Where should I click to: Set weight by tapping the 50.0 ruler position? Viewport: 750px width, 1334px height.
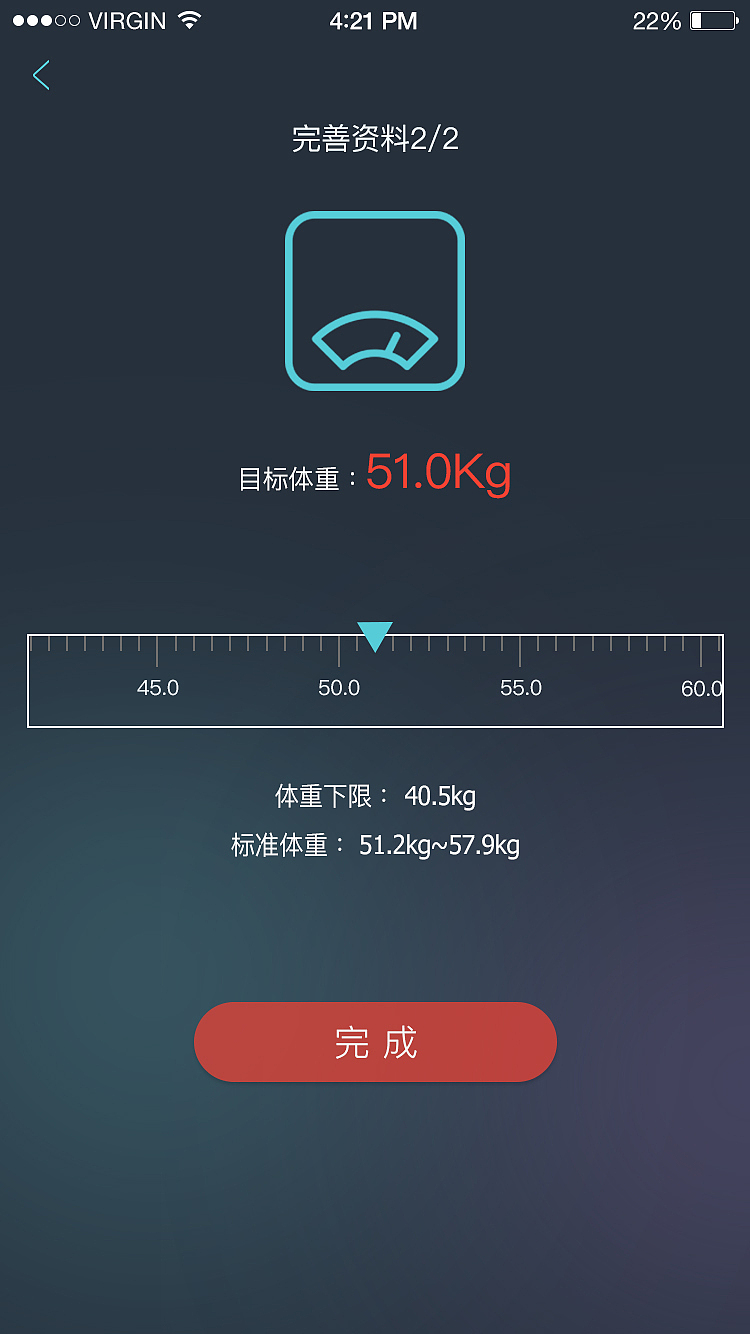point(339,688)
